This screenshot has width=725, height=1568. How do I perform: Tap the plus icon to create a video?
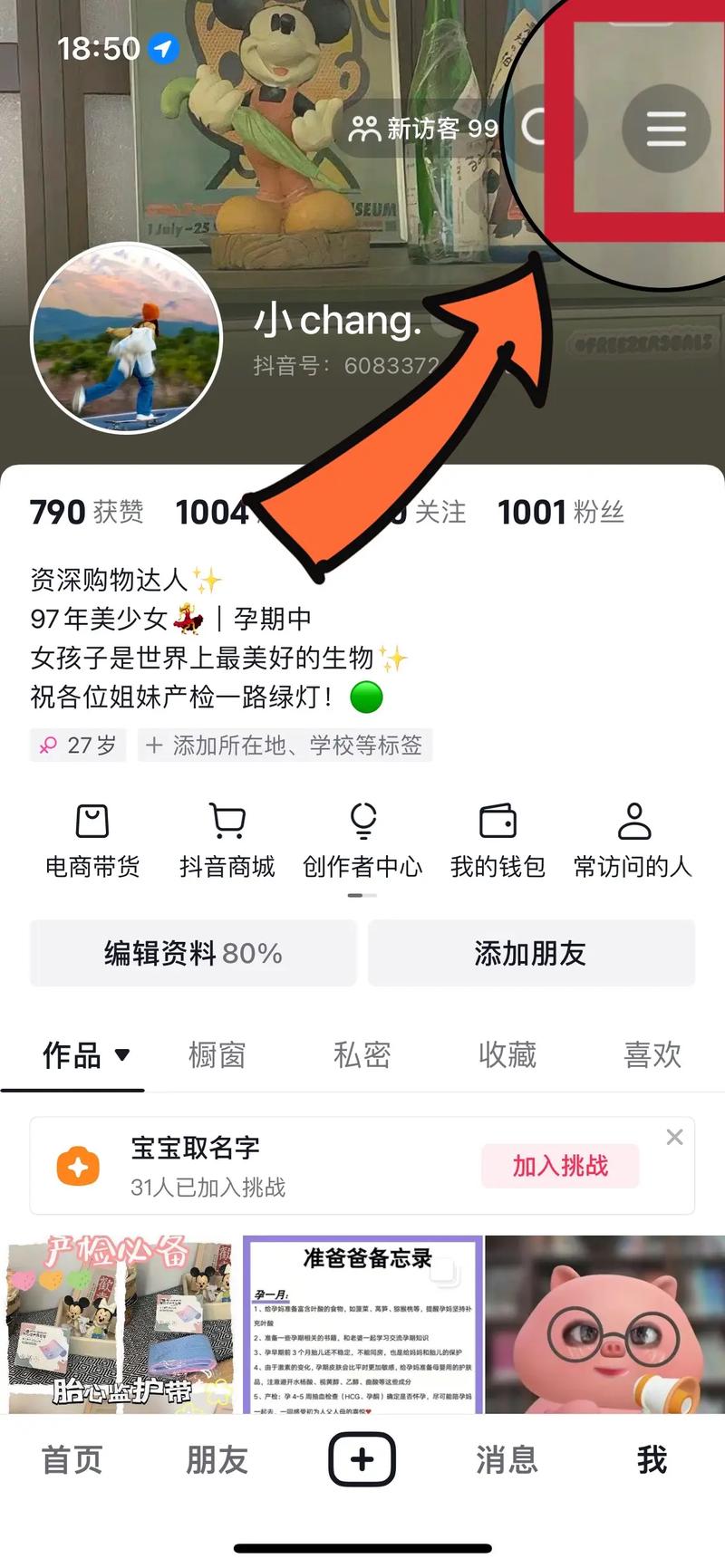coord(362,1458)
